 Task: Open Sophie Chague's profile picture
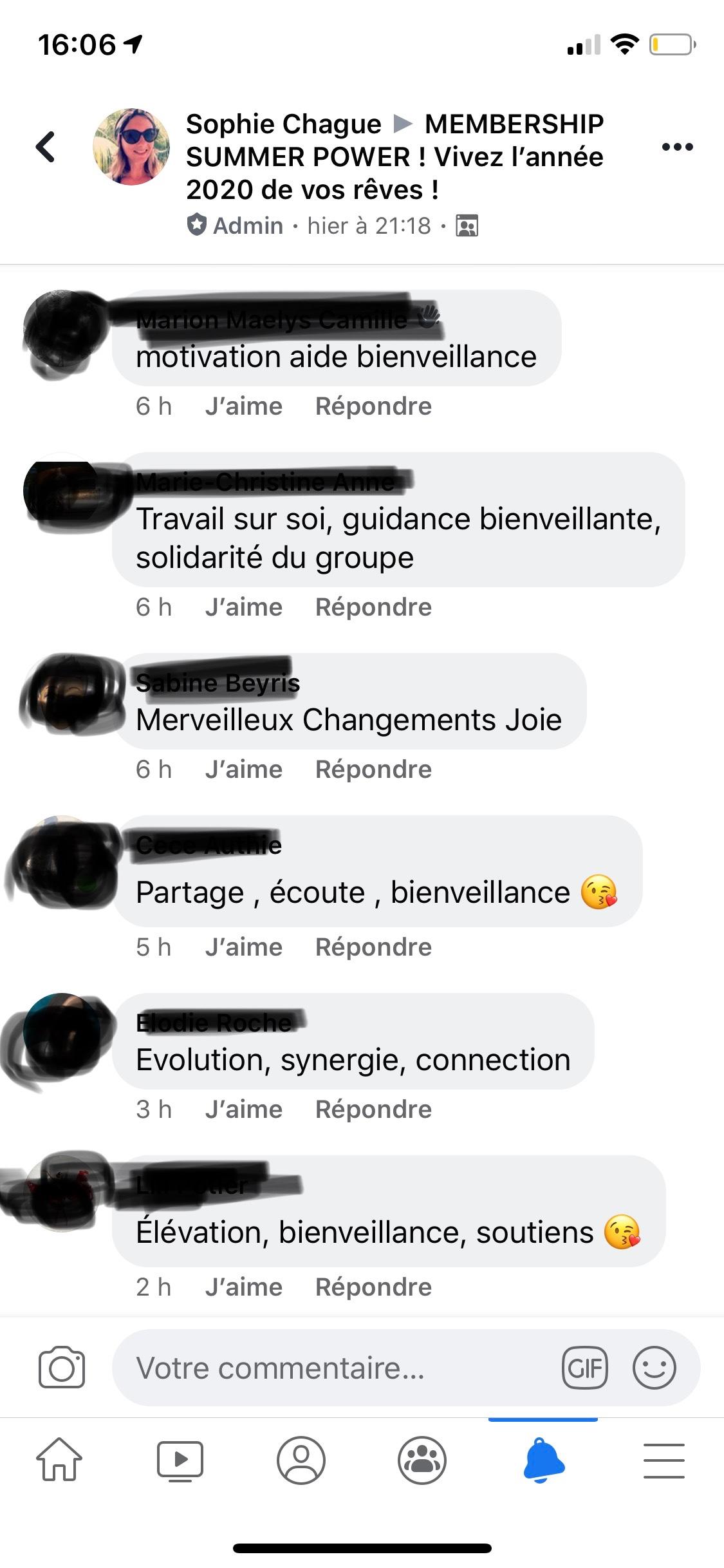131,147
